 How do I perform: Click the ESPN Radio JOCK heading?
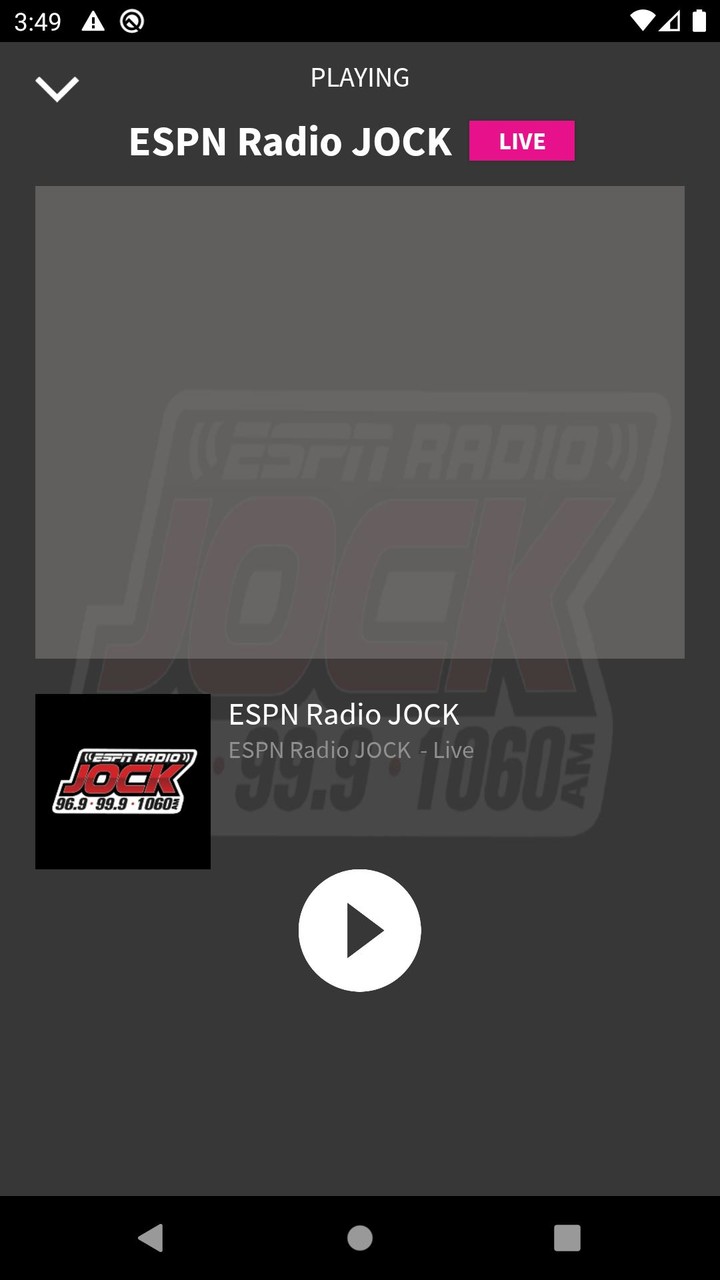290,141
